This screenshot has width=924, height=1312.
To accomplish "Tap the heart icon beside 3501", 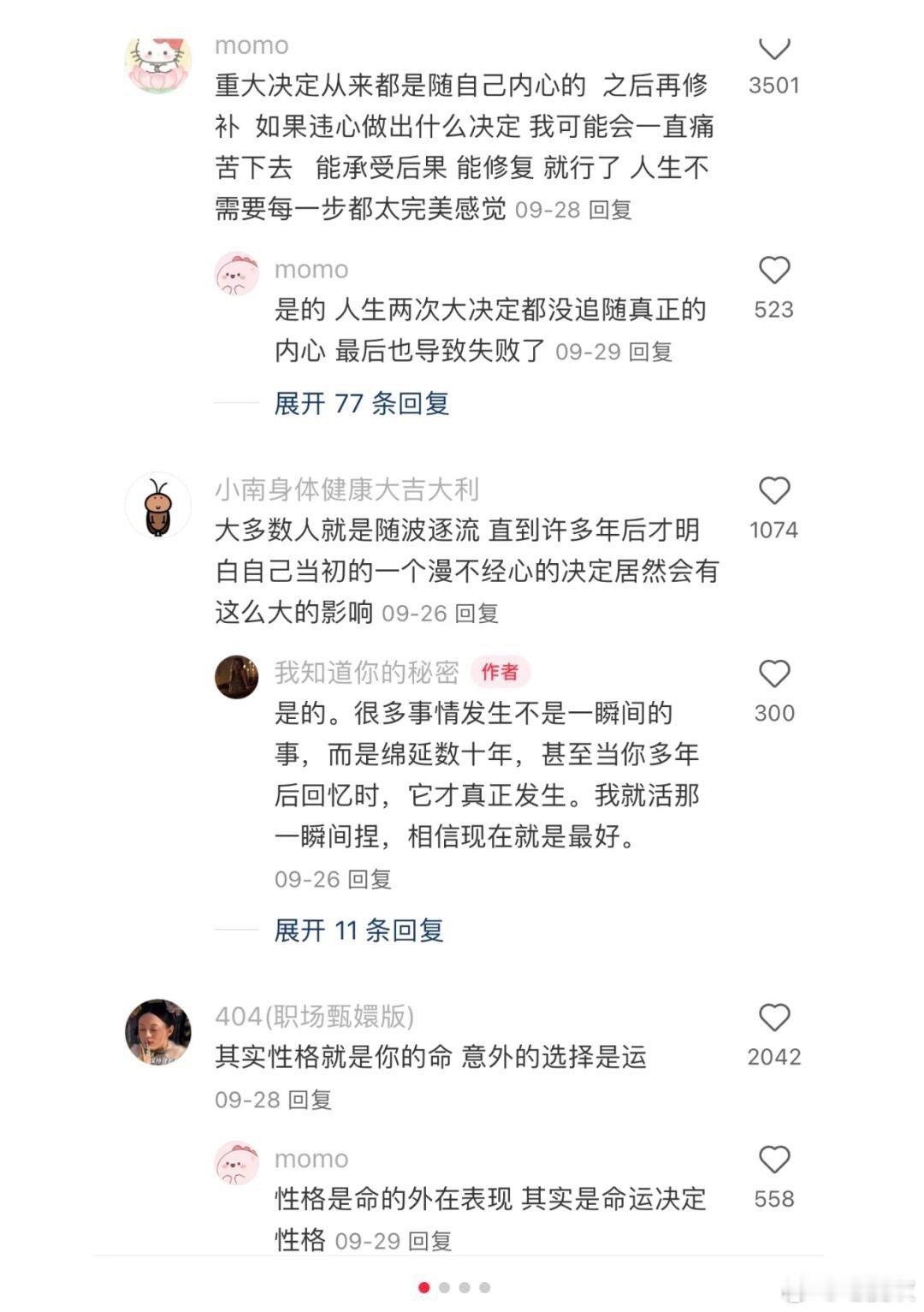I will tap(774, 47).
